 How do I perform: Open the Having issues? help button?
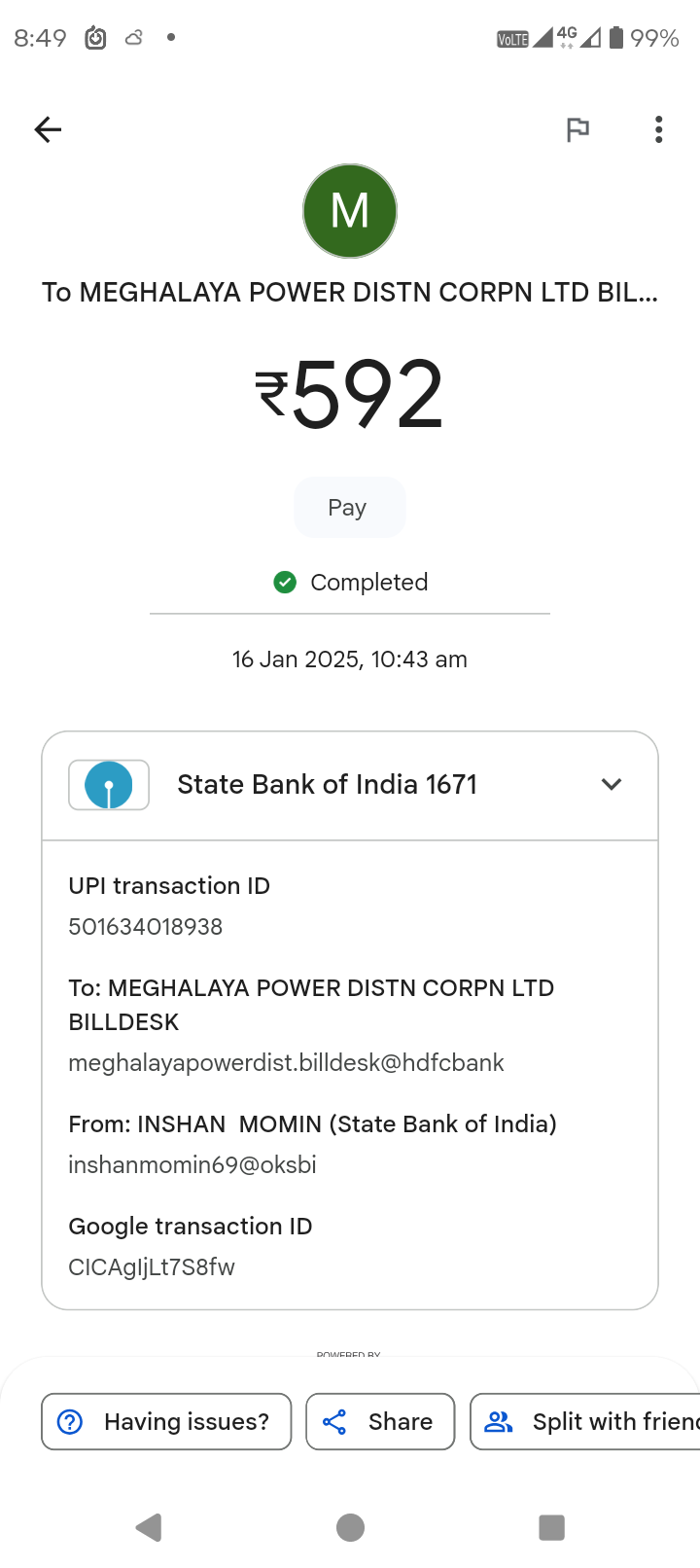[x=166, y=1421]
